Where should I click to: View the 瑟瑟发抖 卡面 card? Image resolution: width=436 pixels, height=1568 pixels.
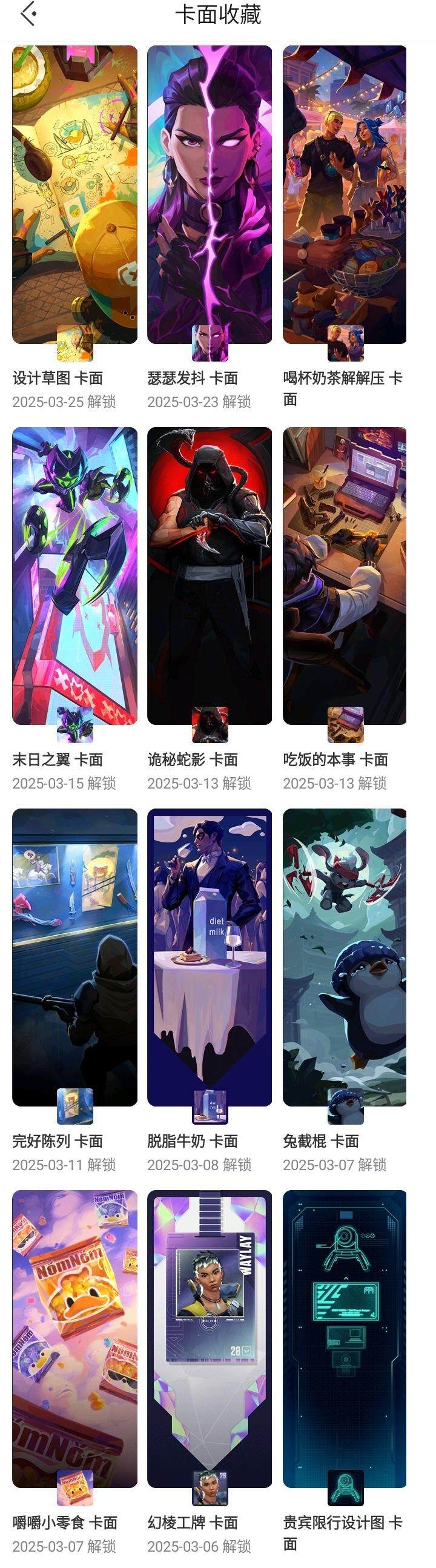click(210, 195)
